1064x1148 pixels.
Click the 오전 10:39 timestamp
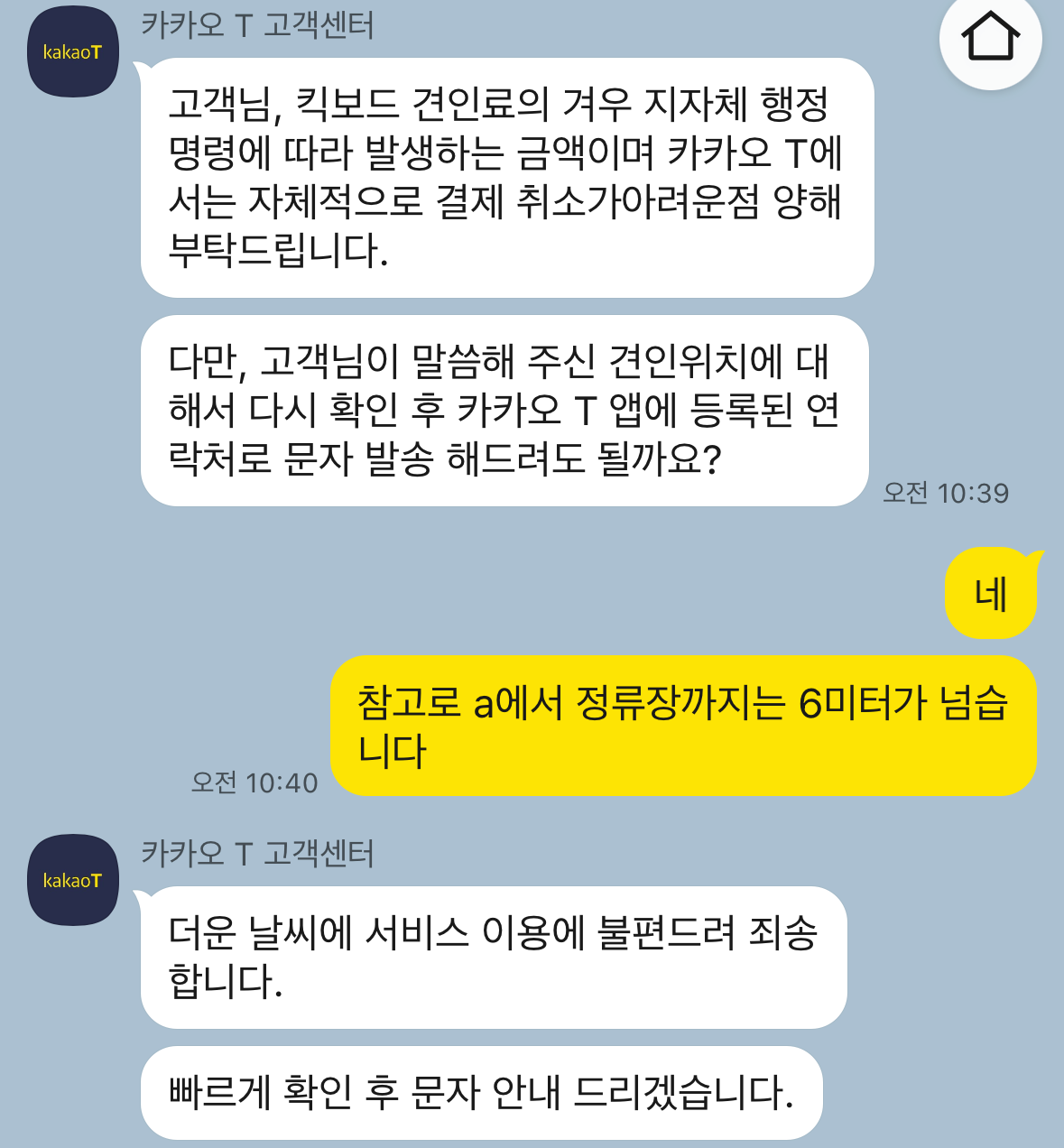pos(945,491)
